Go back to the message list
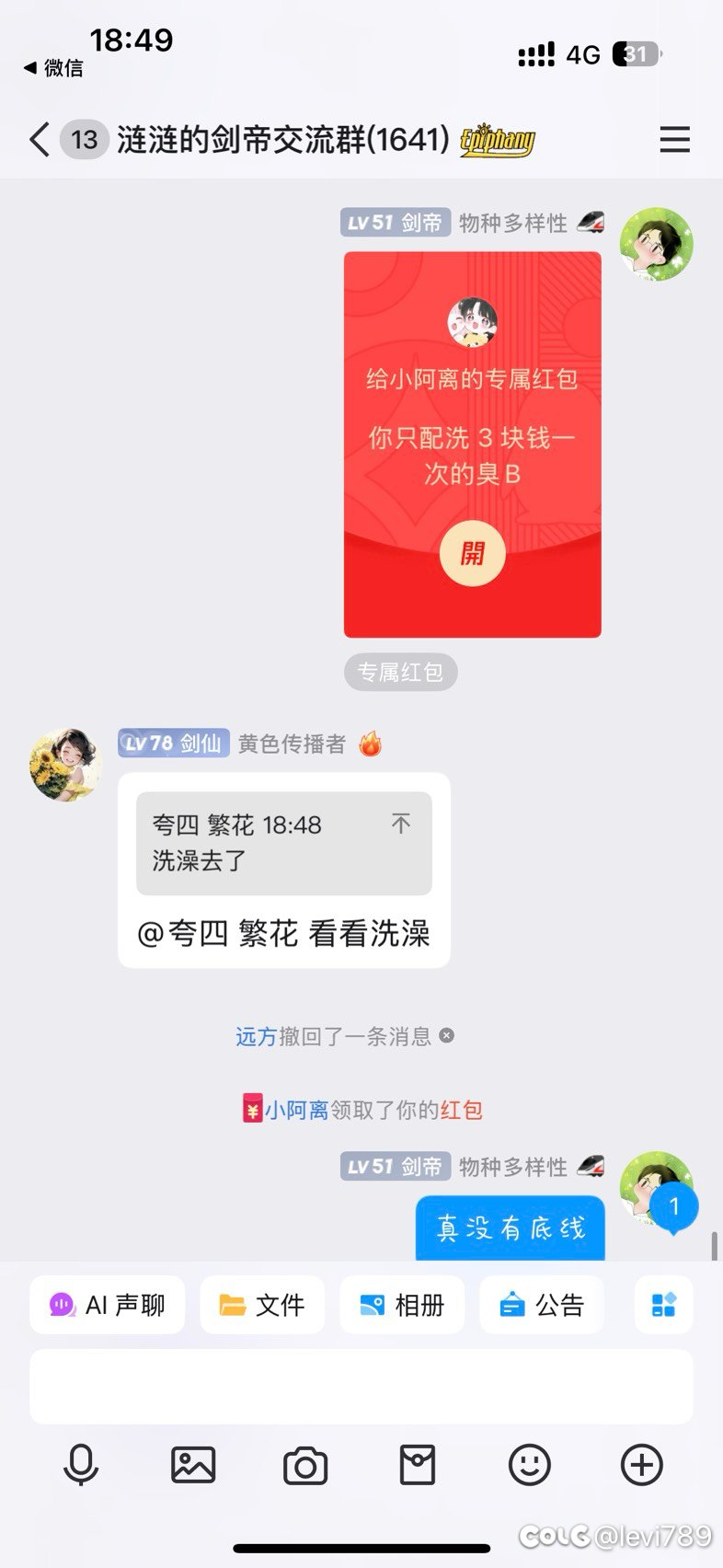 [39, 140]
